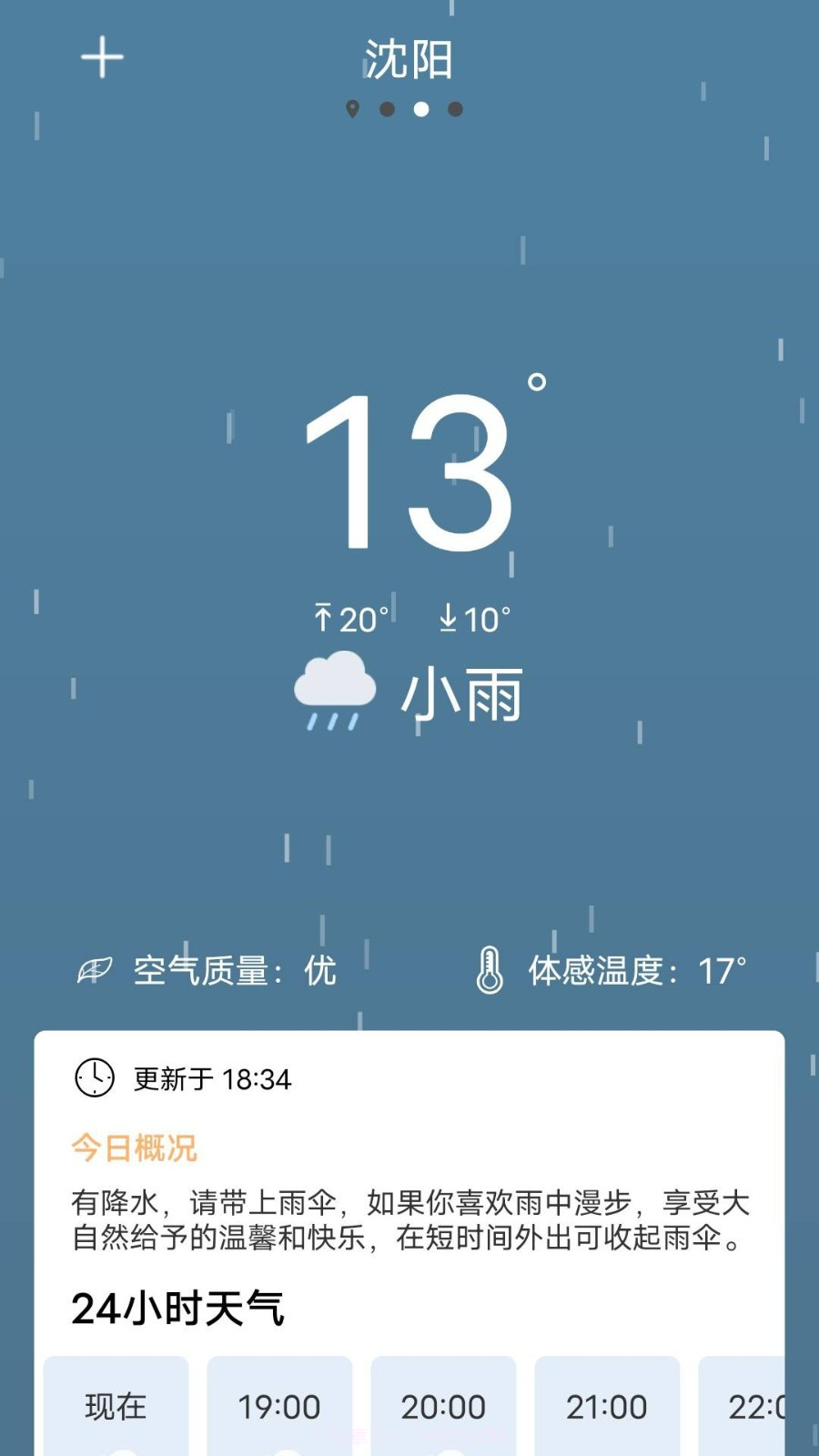Viewport: 819px width, 1456px height.
Task: Tap the high temperature arrow before 20°
Action: [323, 615]
